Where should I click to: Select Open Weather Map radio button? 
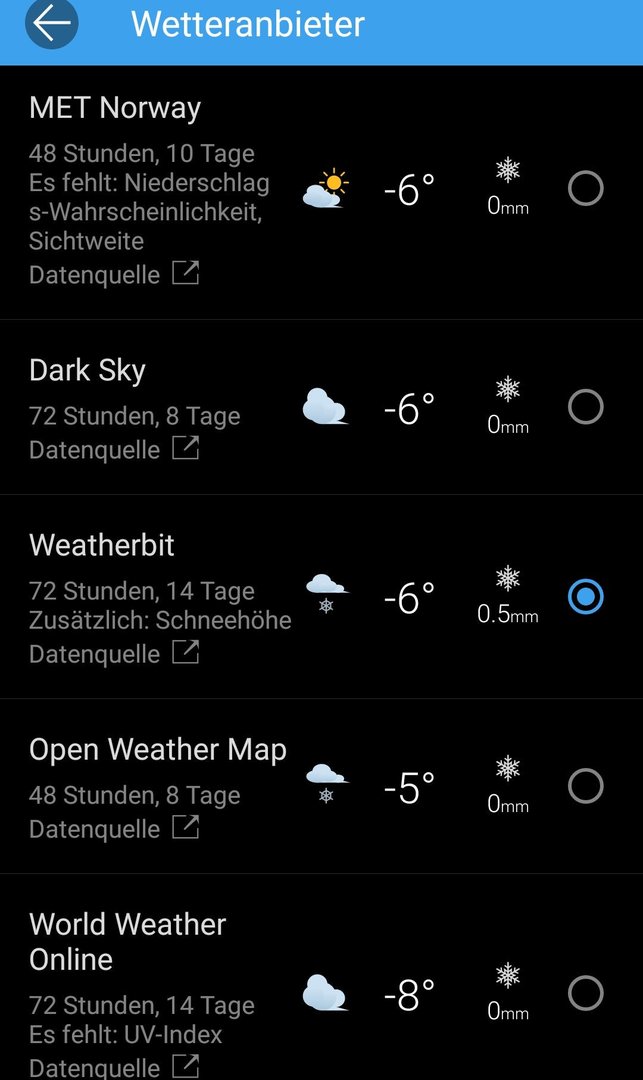(586, 786)
